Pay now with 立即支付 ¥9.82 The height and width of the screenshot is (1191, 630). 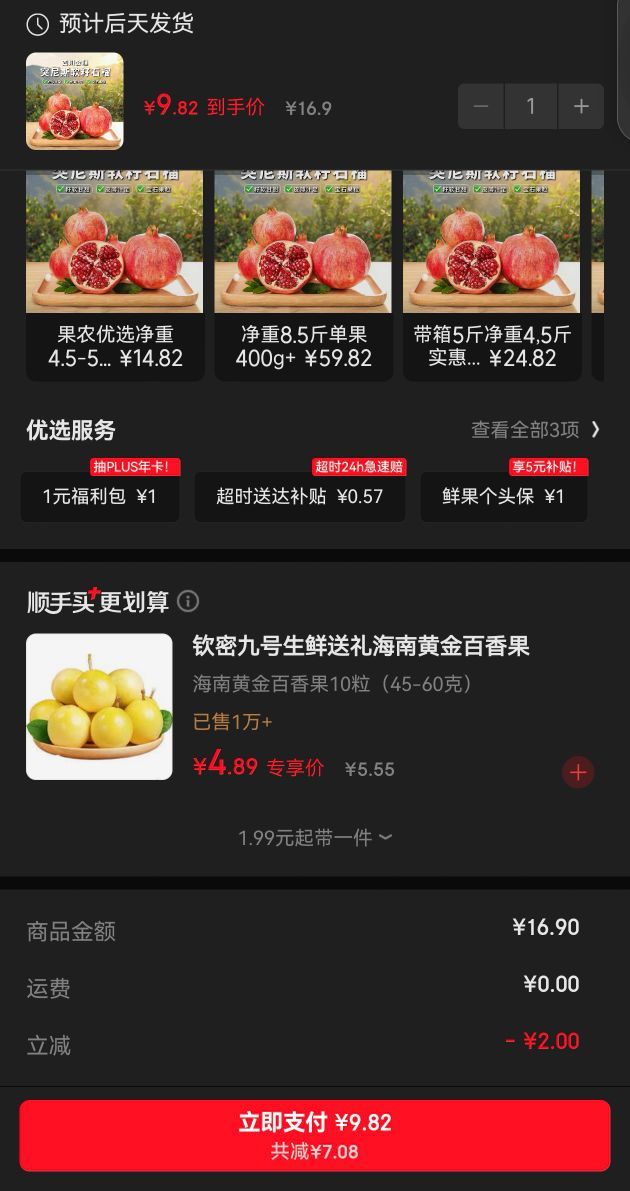coord(315,1136)
